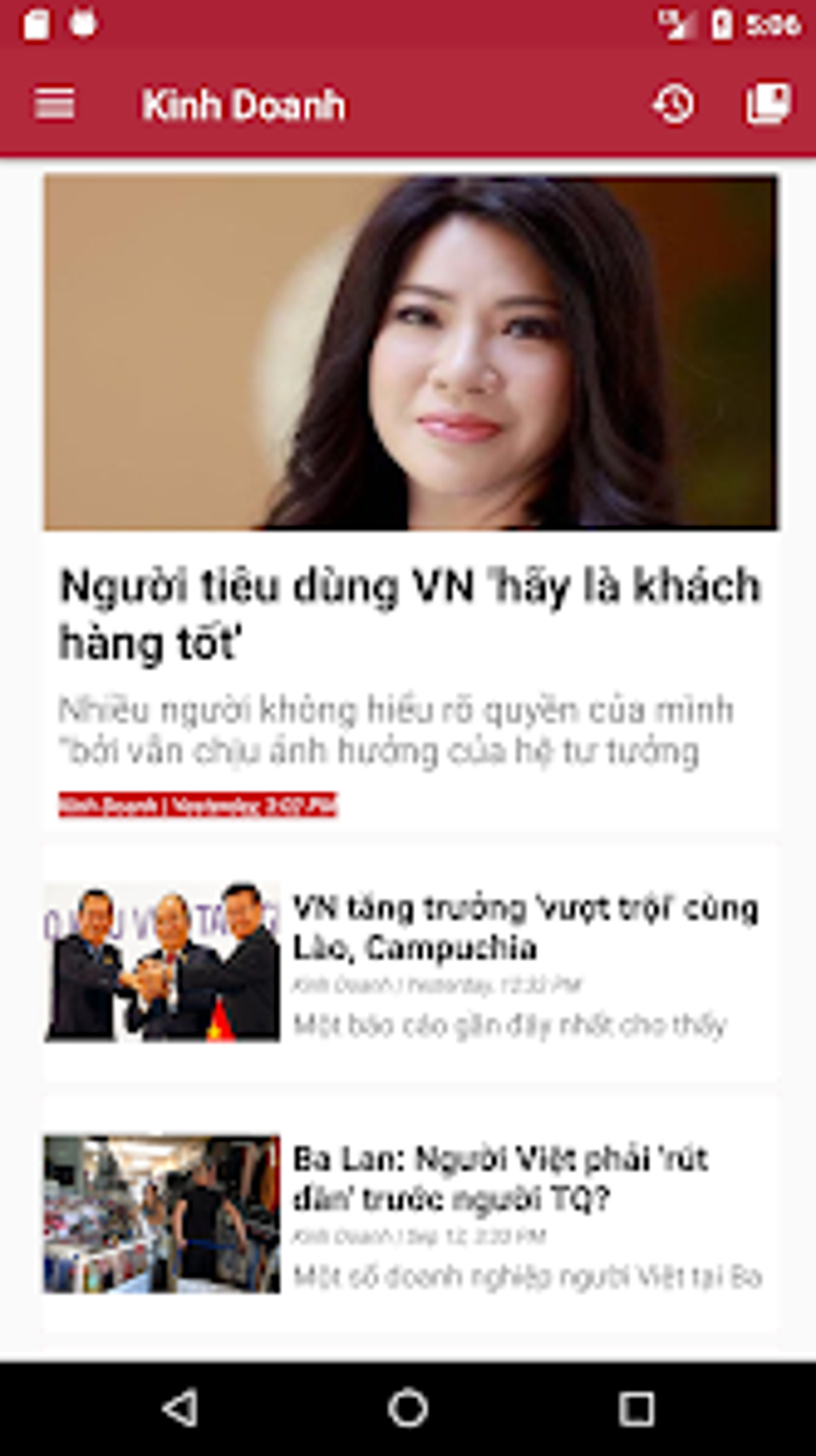Viewport: 816px width, 1456px height.
Task: Open the article 'Người tiêu dùng VN hãy là khách hàng tốt'
Action: pos(410,613)
